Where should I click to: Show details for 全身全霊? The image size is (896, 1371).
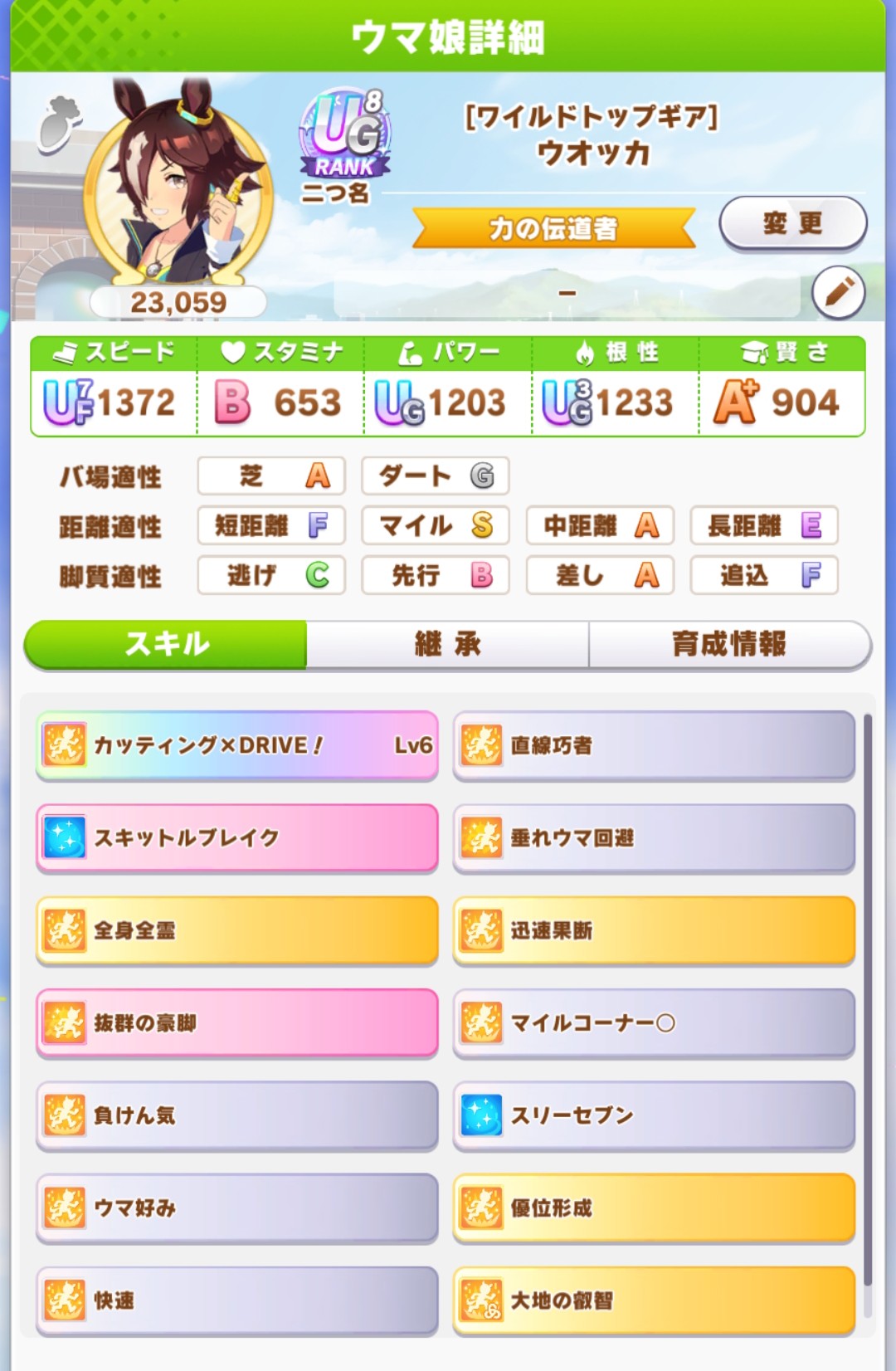pyautogui.click(x=237, y=930)
